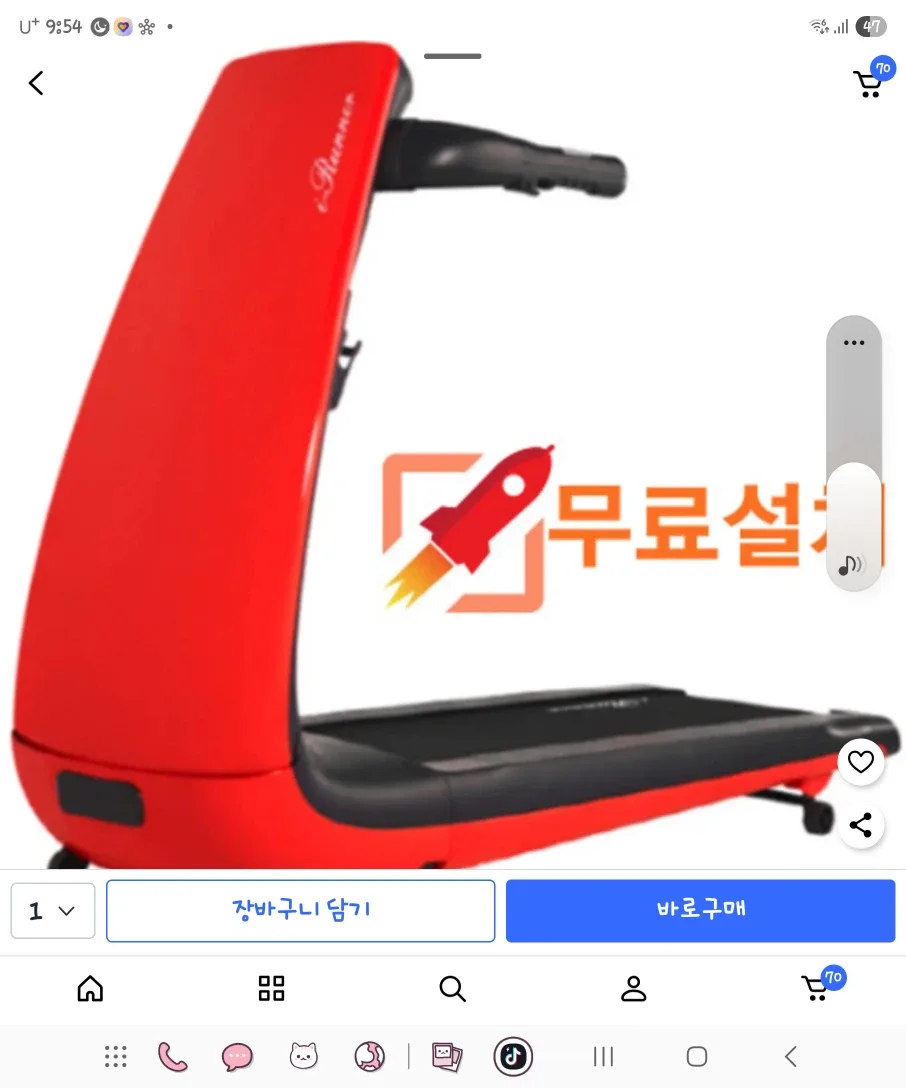Open the shopping cart at top right

click(868, 83)
